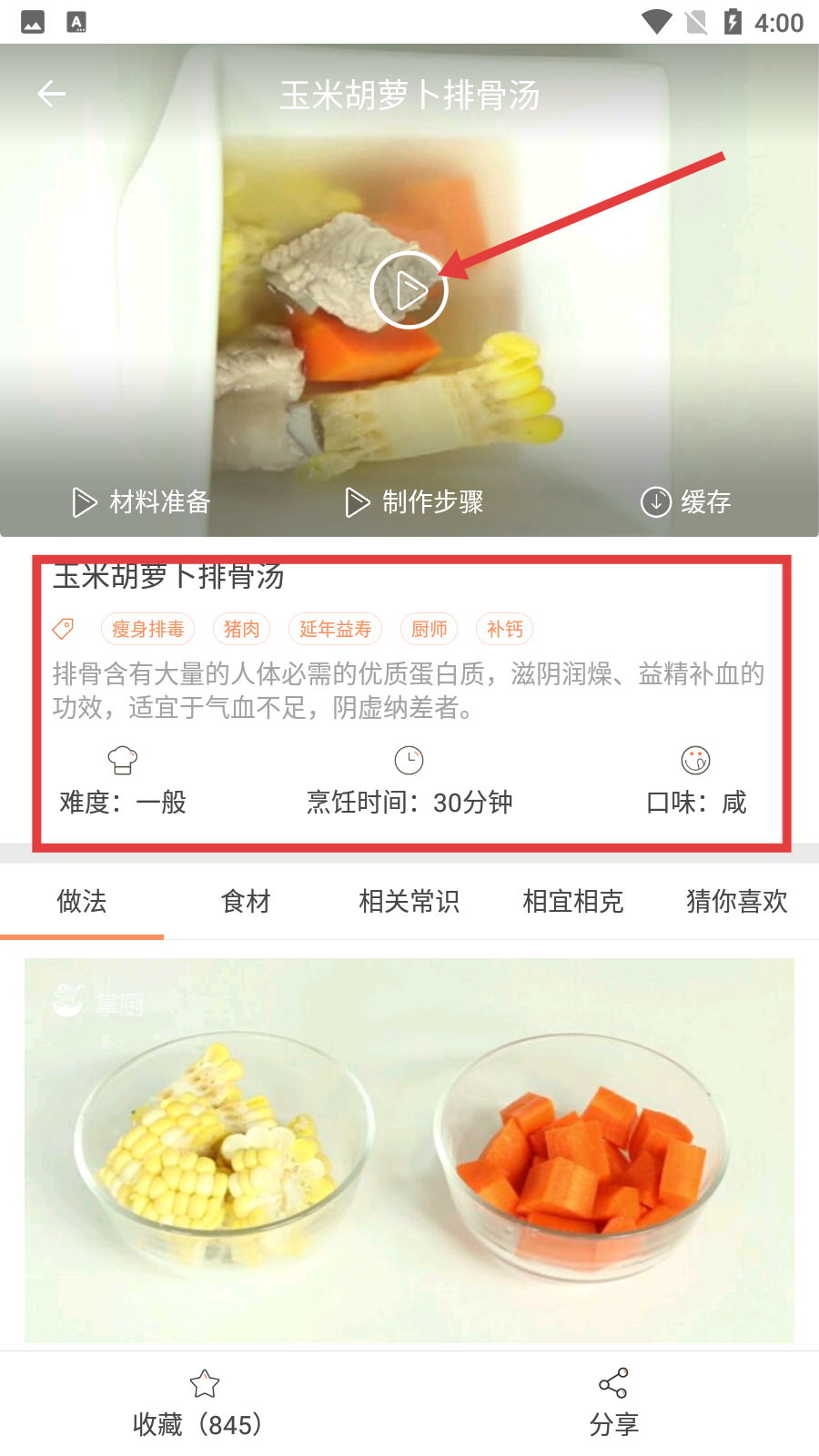The image size is (819, 1456).
Task: Select the 猪肉 tag
Action: [x=241, y=629]
